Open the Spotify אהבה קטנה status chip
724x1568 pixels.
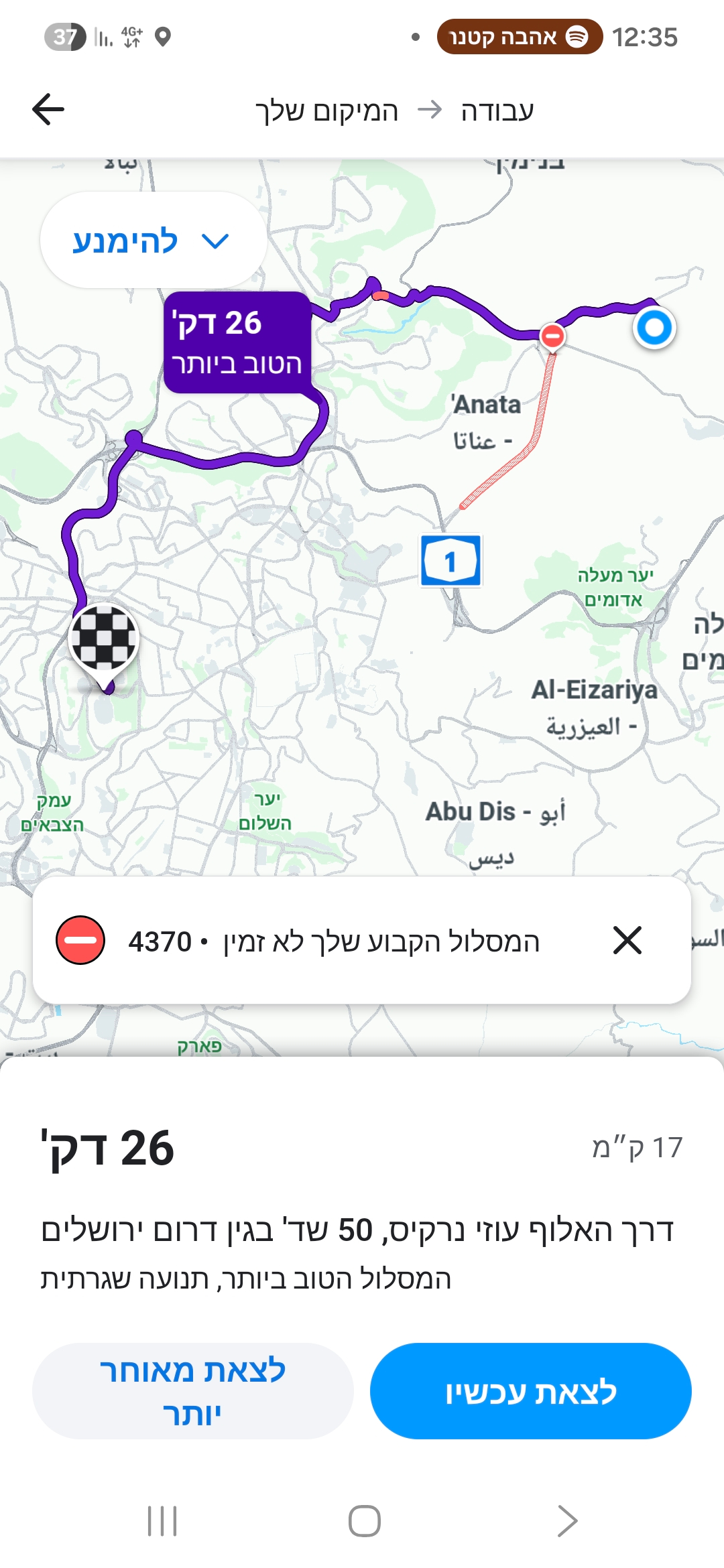tap(520, 37)
